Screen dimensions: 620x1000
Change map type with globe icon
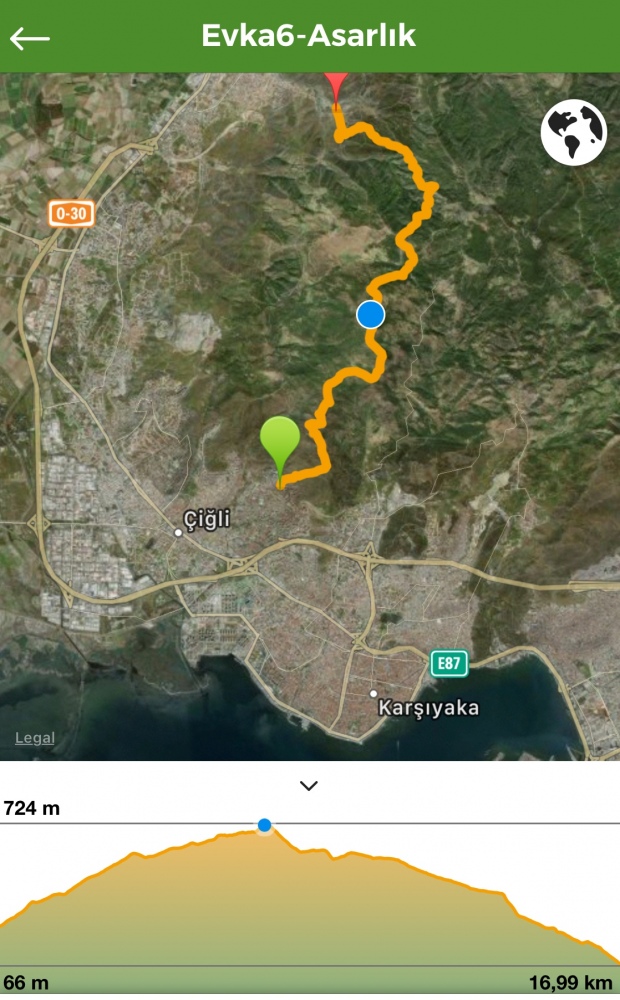pyautogui.click(x=573, y=132)
